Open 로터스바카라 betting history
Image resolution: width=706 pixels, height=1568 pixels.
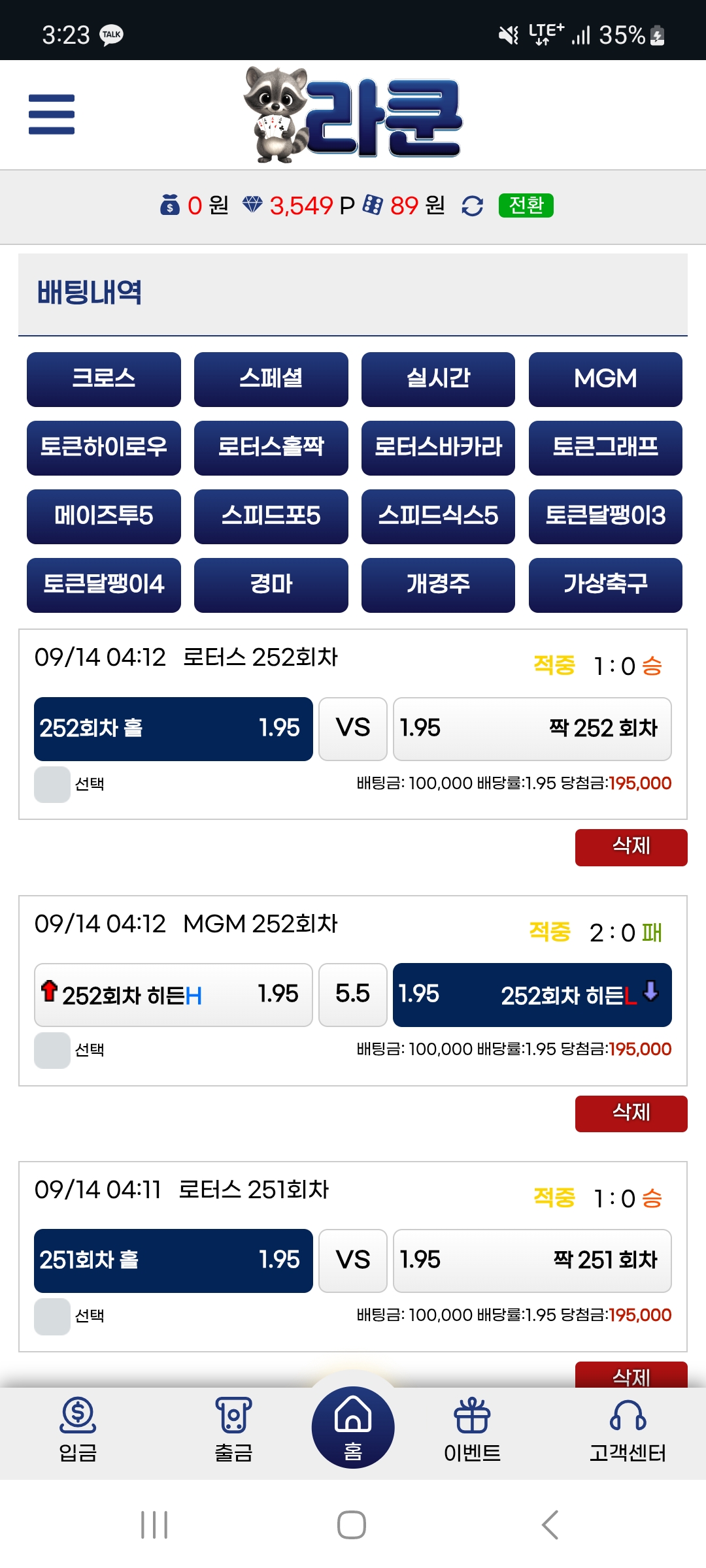tap(438, 448)
